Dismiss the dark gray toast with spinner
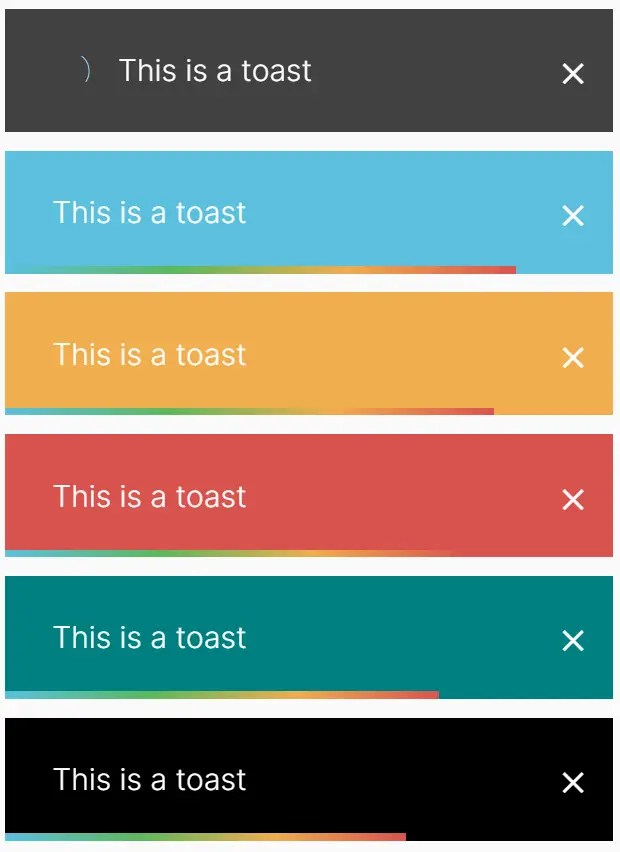The image size is (620, 852). click(572, 73)
